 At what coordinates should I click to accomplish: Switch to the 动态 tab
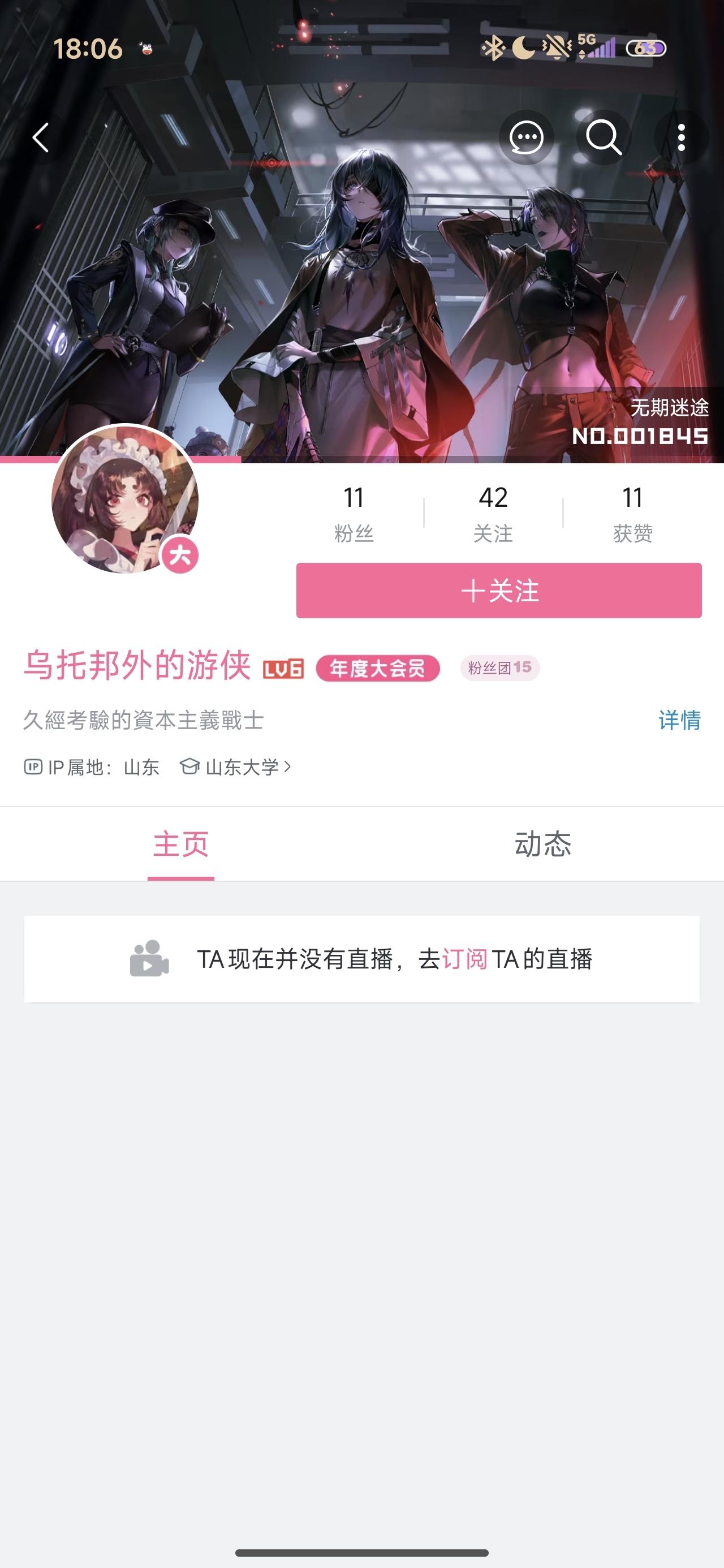pyautogui.click(x=542, y=845)
